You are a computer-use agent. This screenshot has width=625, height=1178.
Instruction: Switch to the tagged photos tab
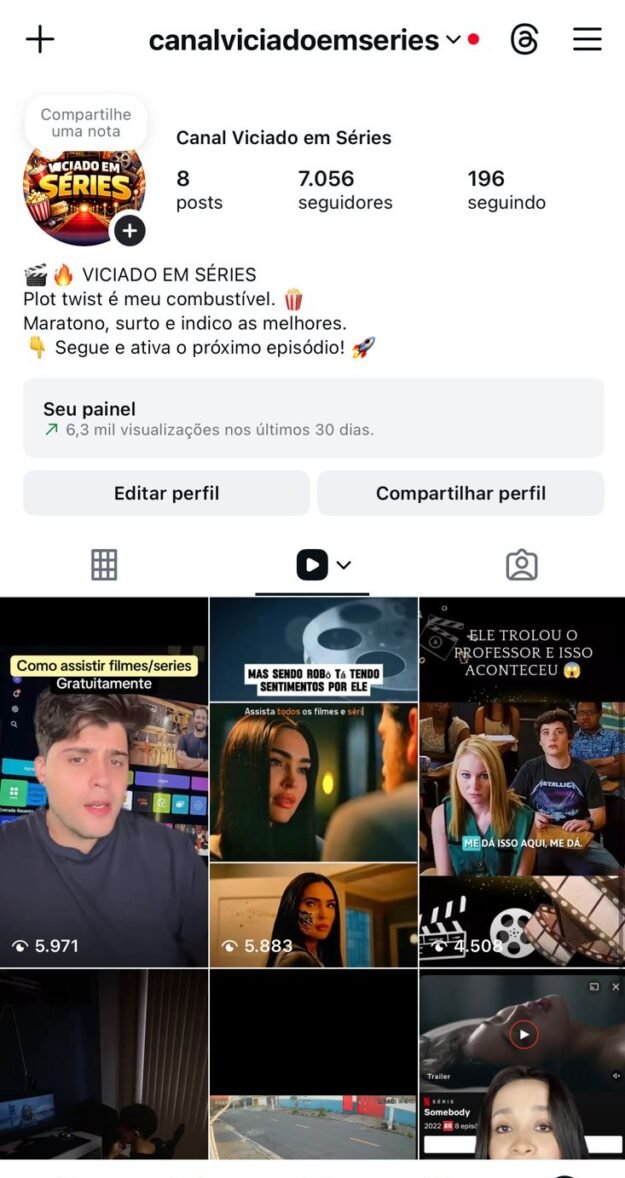click(x=521, y=565)
